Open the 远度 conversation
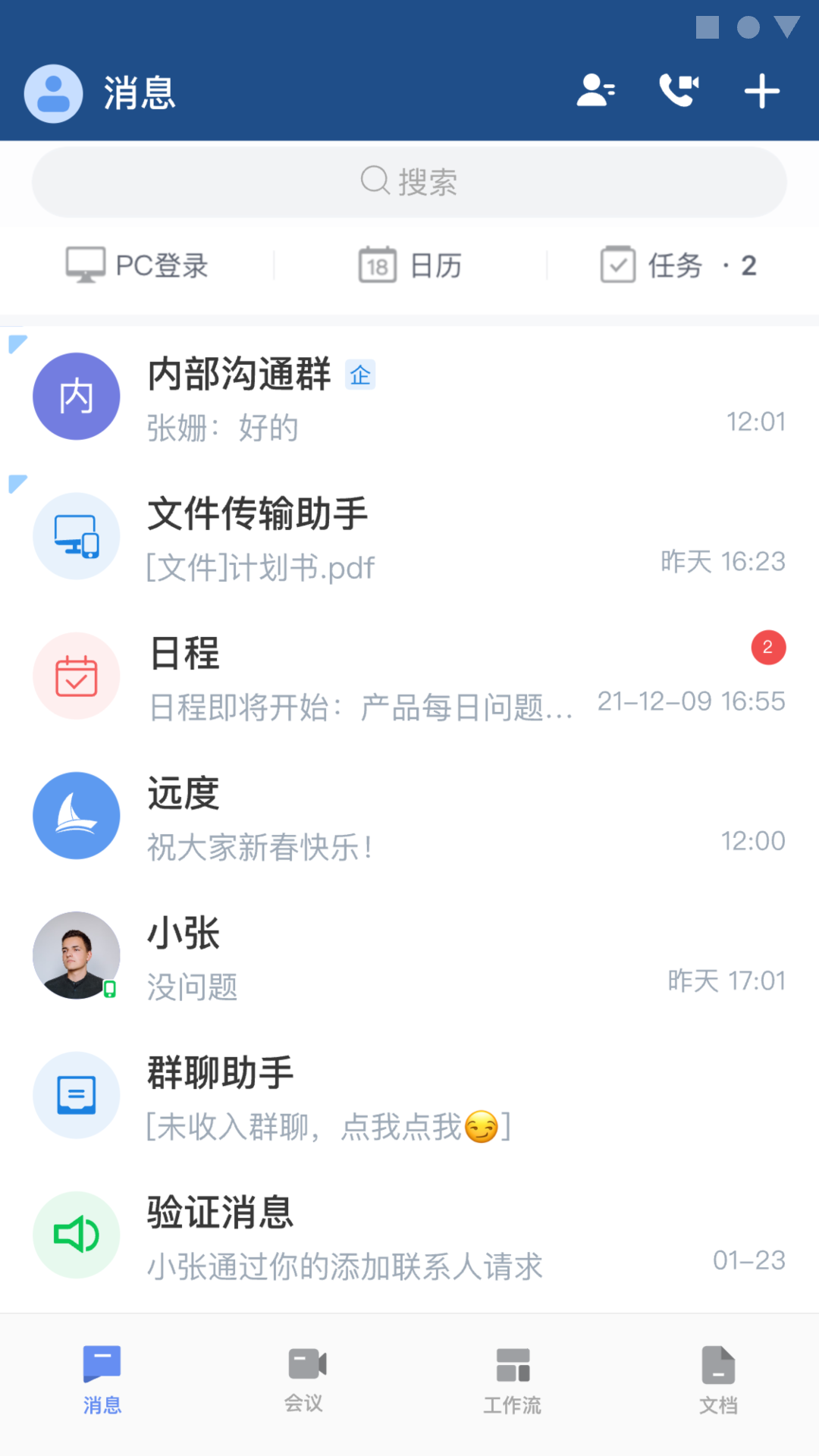This screenshot has width=819, height=1456. [x=409, y=816]
